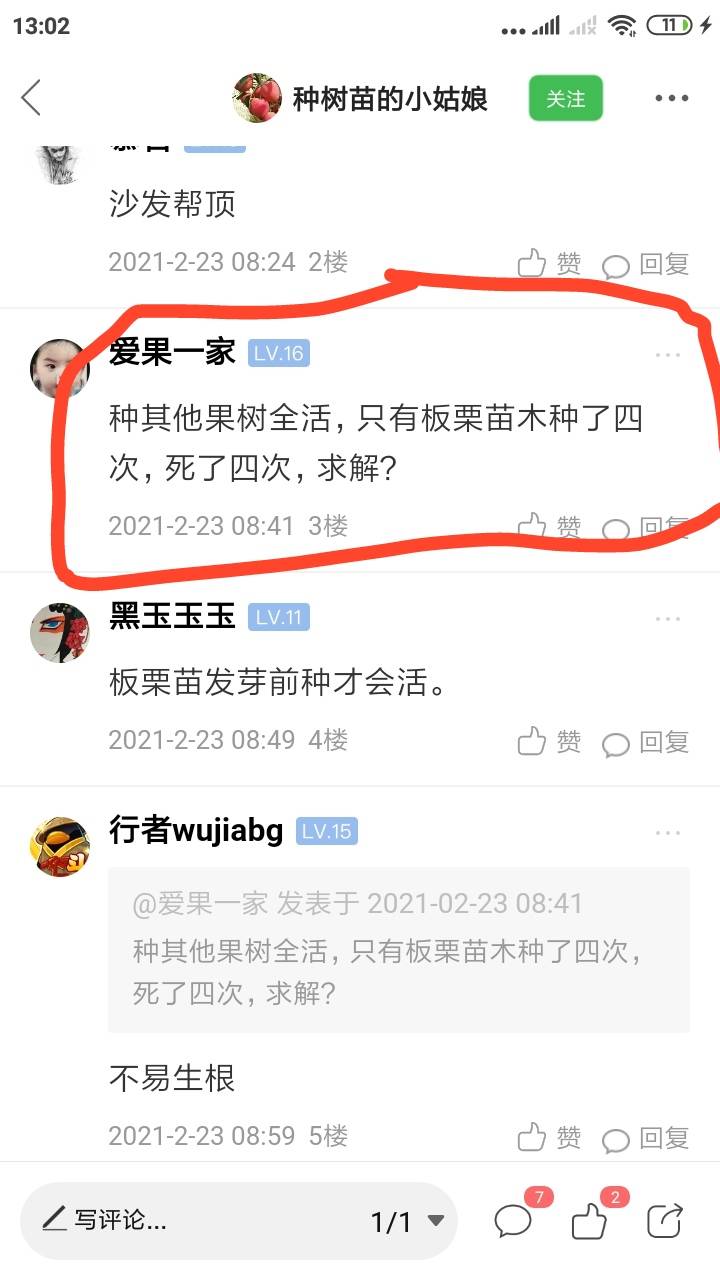The image size is (720, 1280).
Task: Open the top-right overflow menu
Action: (x=672, y=98)
